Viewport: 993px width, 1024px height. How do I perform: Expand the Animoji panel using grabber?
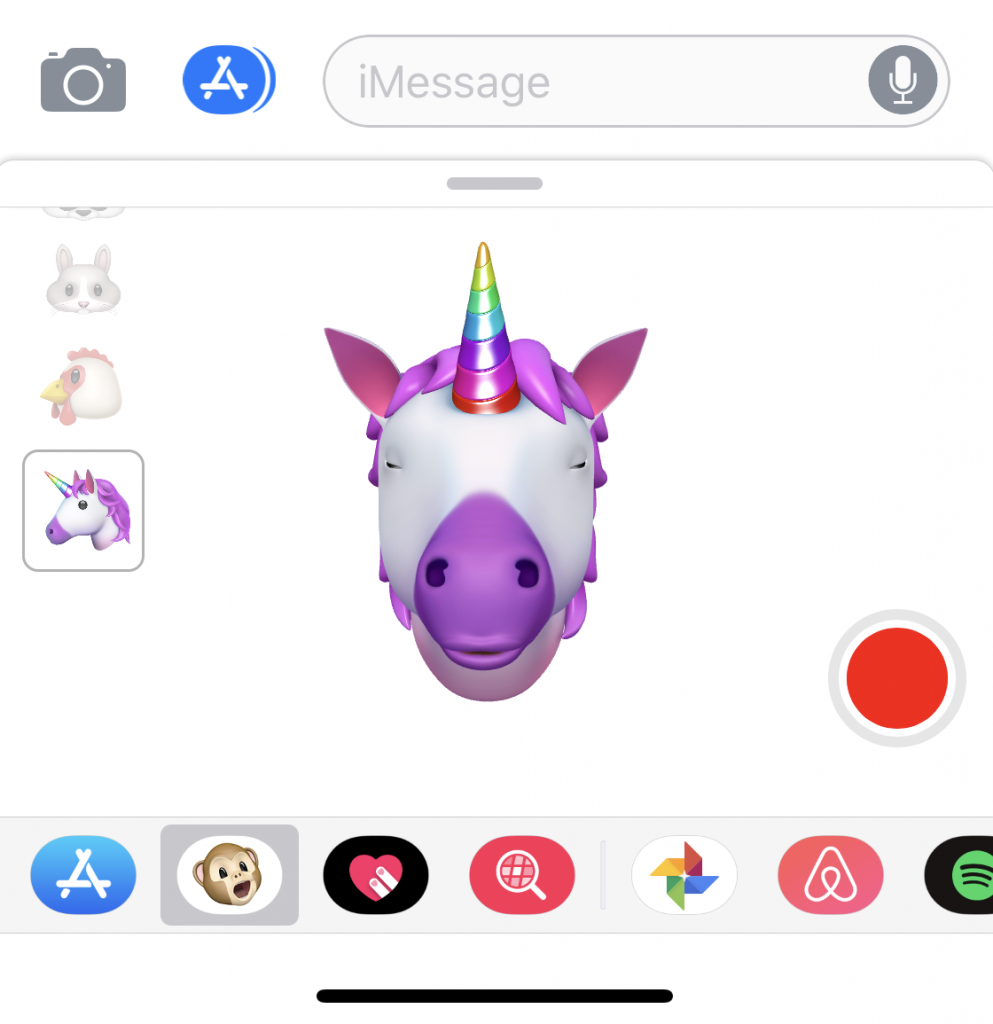(x=495, y=184)
